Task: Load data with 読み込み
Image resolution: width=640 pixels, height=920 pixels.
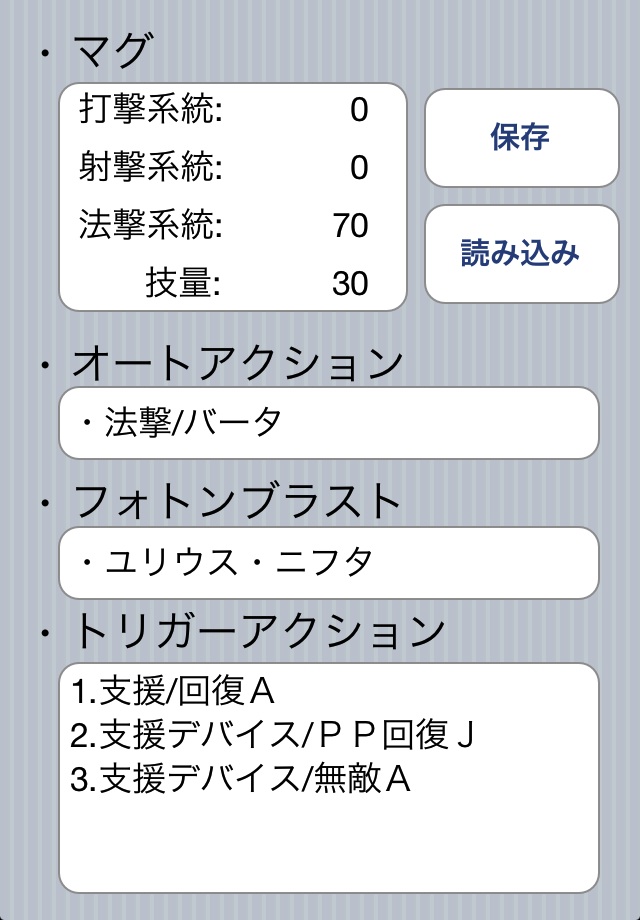Action: (x=521, y=253)
